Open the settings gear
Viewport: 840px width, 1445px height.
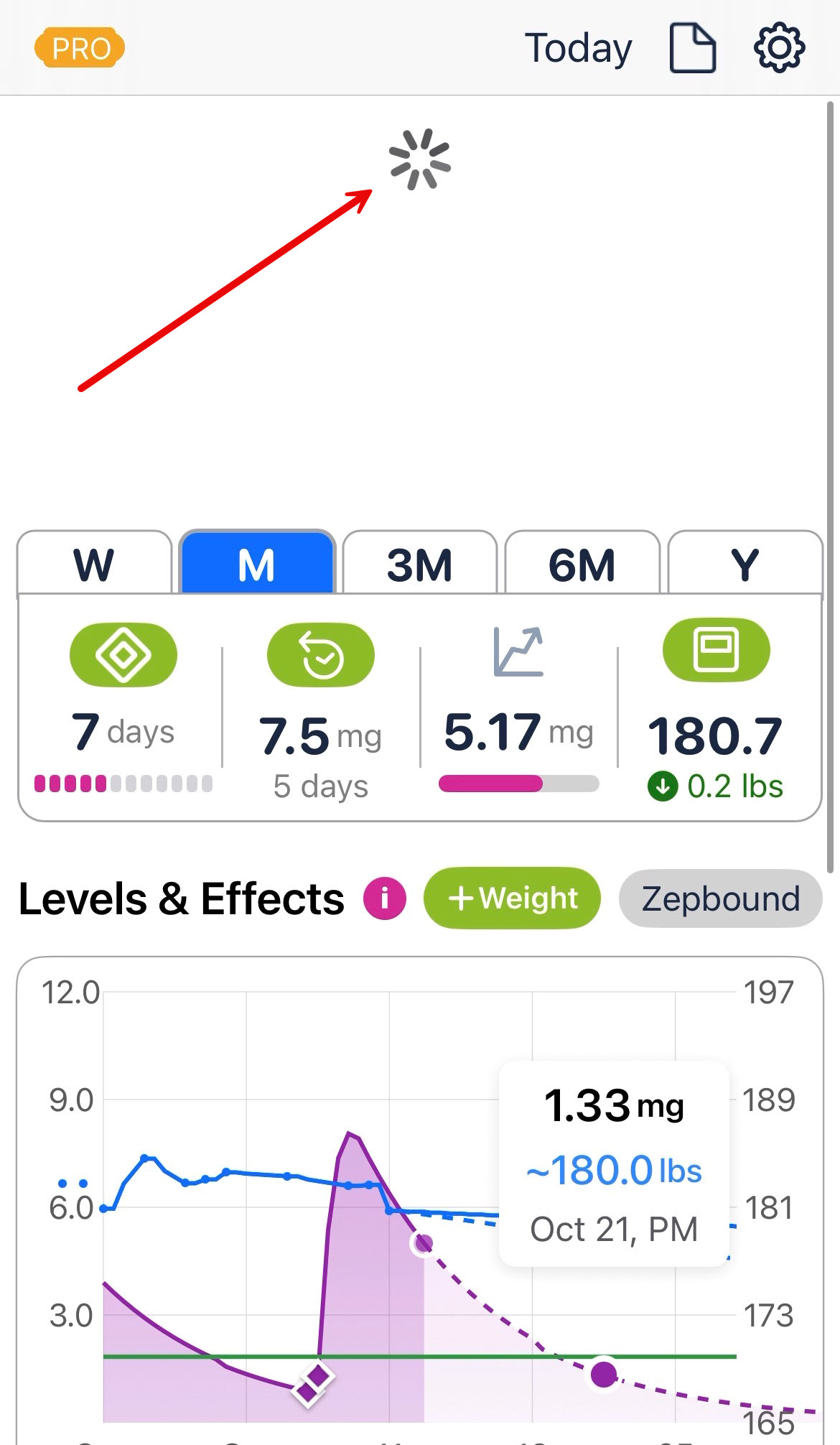pyautogui.click(x=779, y=48)
